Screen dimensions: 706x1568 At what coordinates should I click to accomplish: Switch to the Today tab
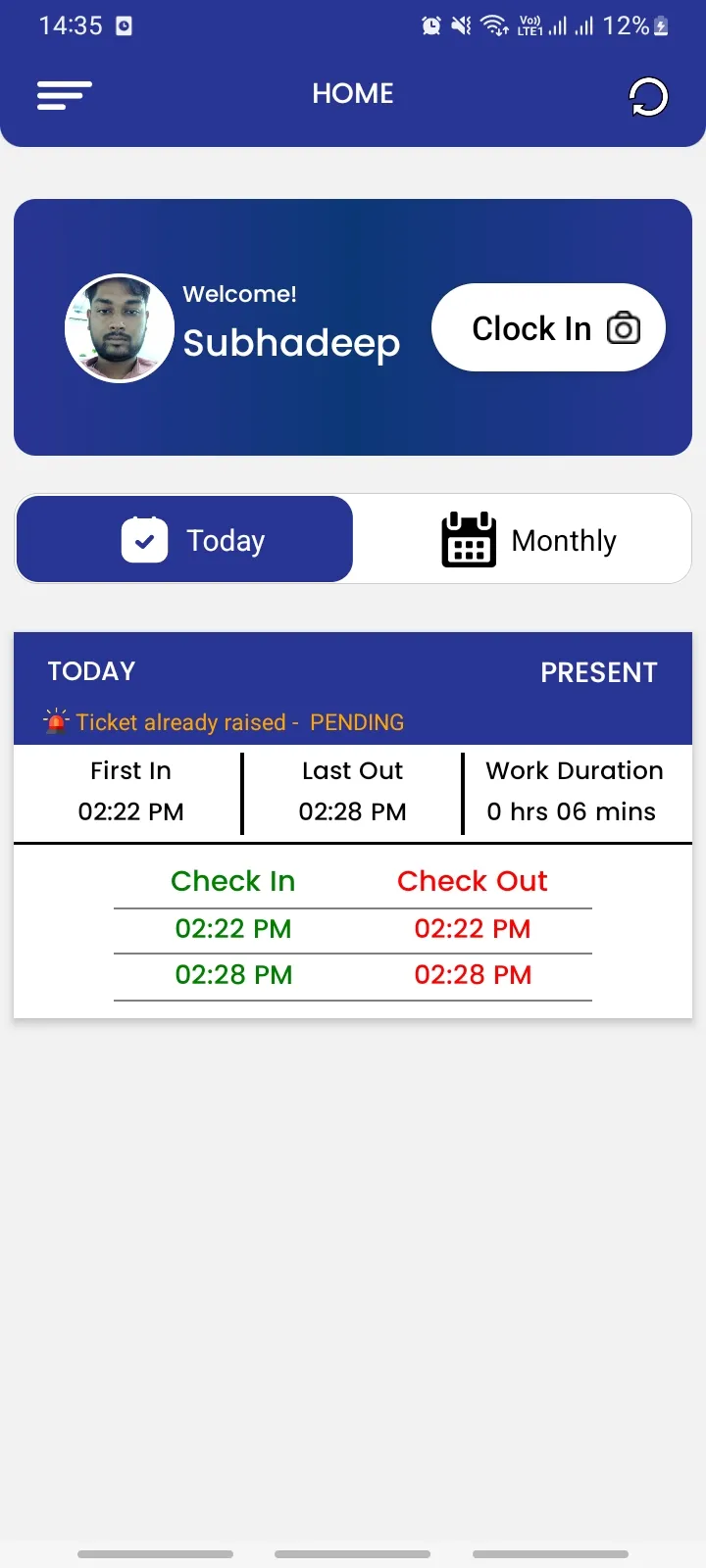pos(184,540)
